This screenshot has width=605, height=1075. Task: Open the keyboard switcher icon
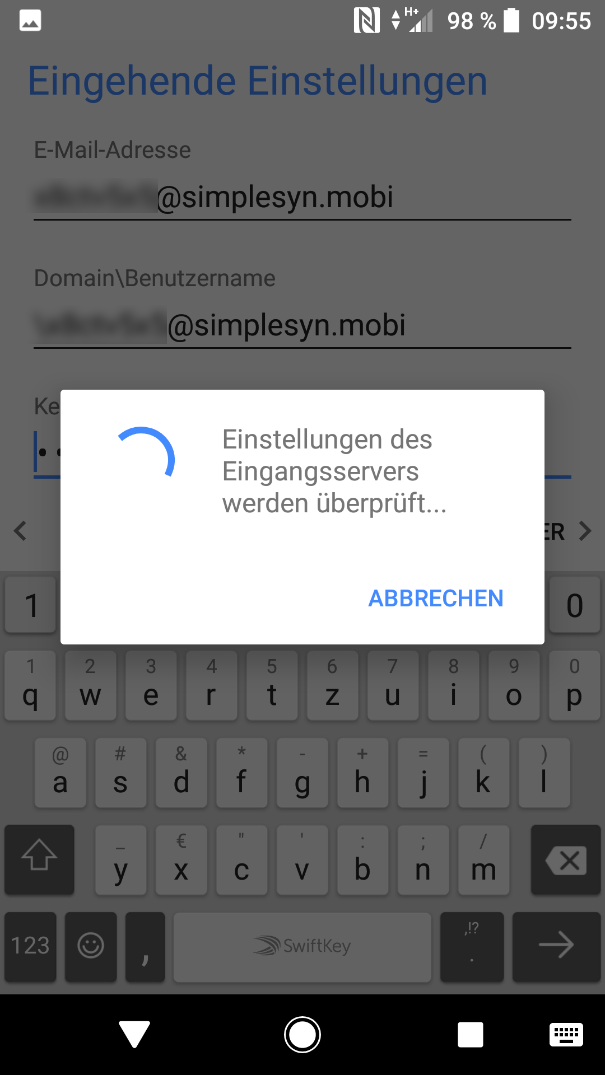566,1034
